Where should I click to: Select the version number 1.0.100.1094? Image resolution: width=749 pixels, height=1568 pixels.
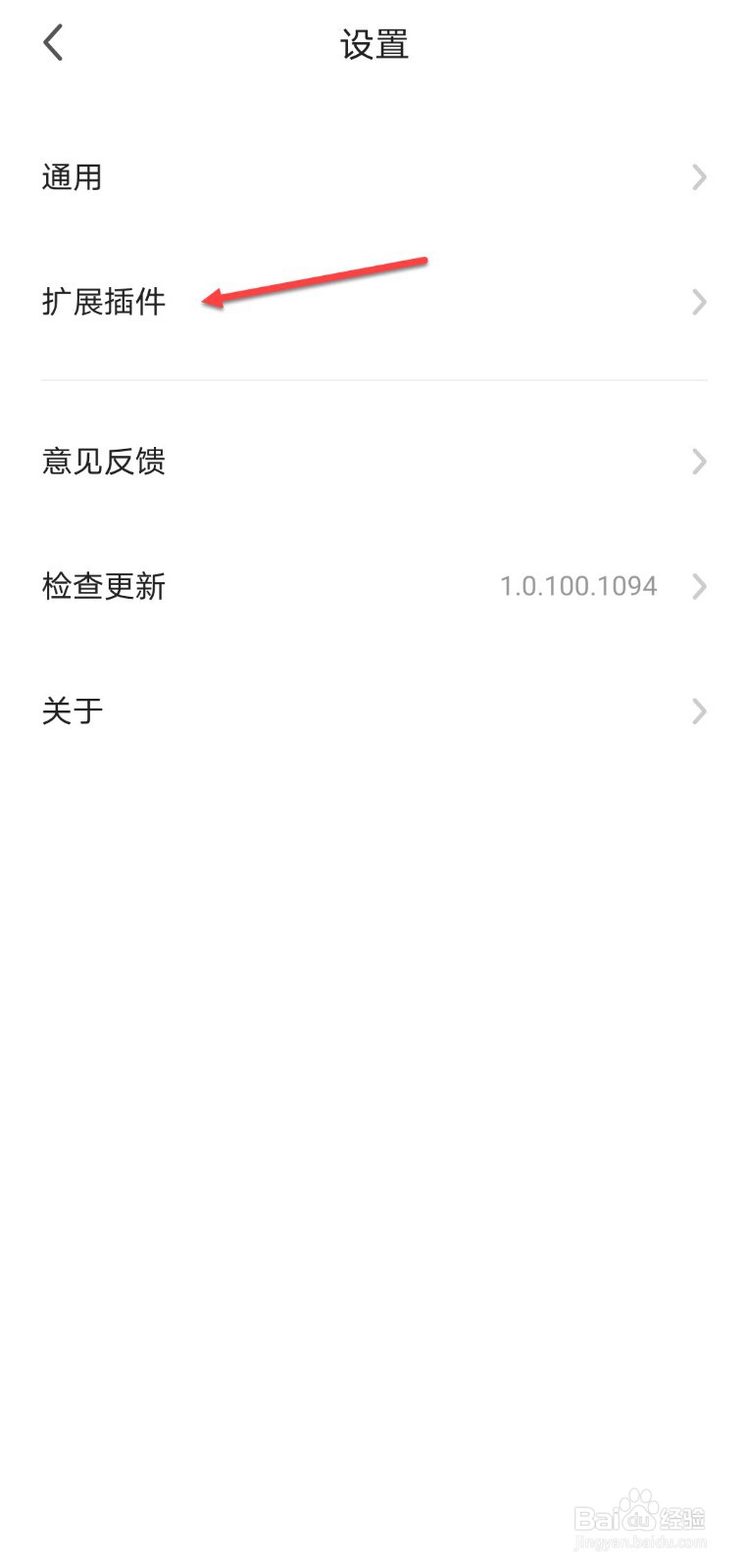(579, 586)
